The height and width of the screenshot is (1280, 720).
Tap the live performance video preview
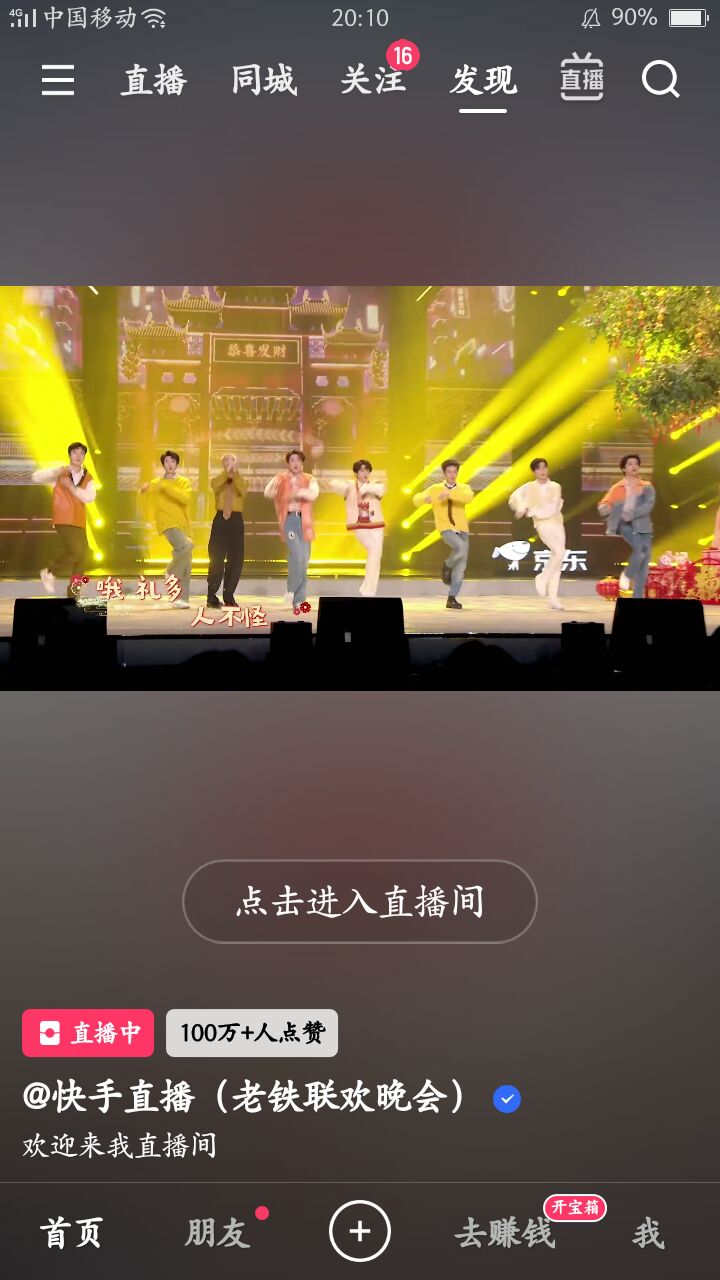coord(360,488)
